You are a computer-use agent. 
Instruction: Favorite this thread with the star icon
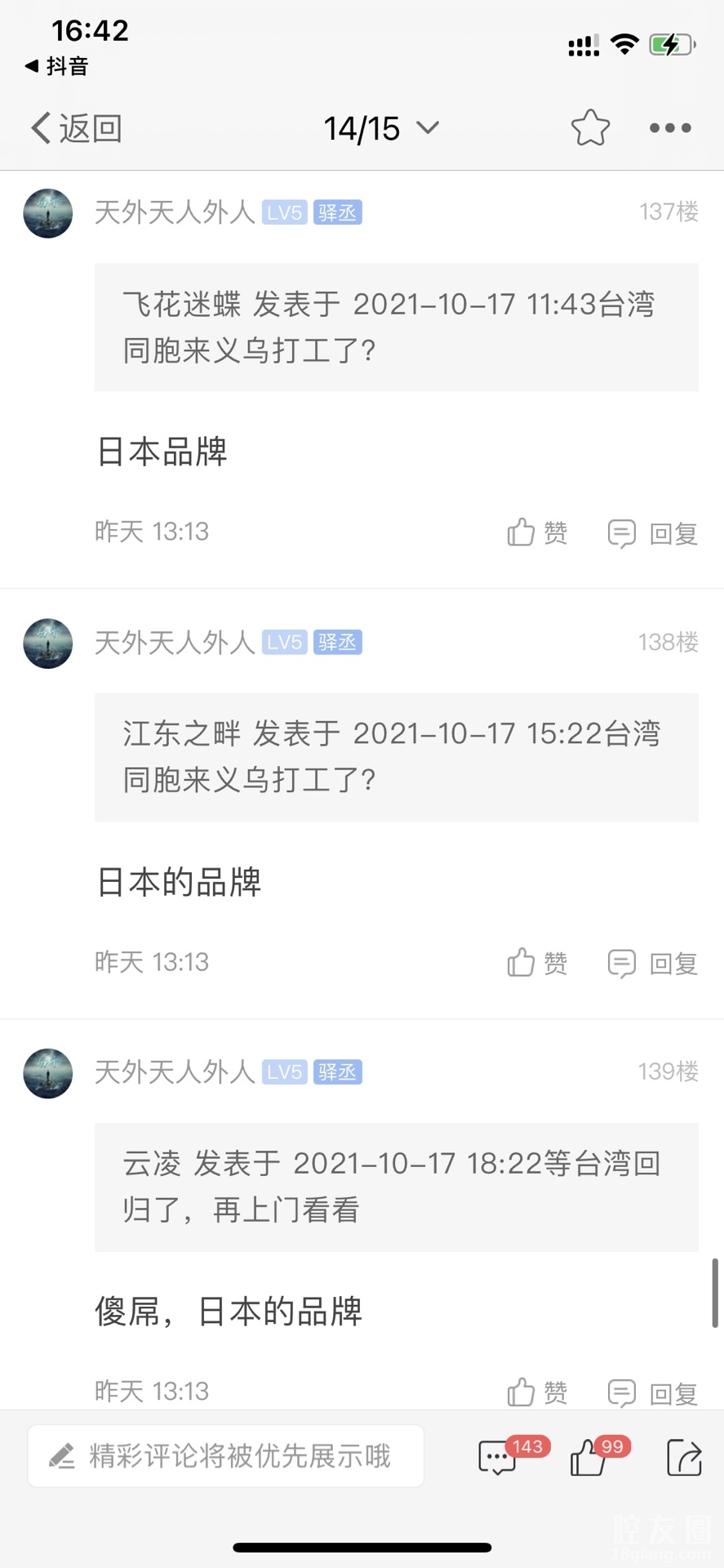pyautogui.click(x=589, y=128)
